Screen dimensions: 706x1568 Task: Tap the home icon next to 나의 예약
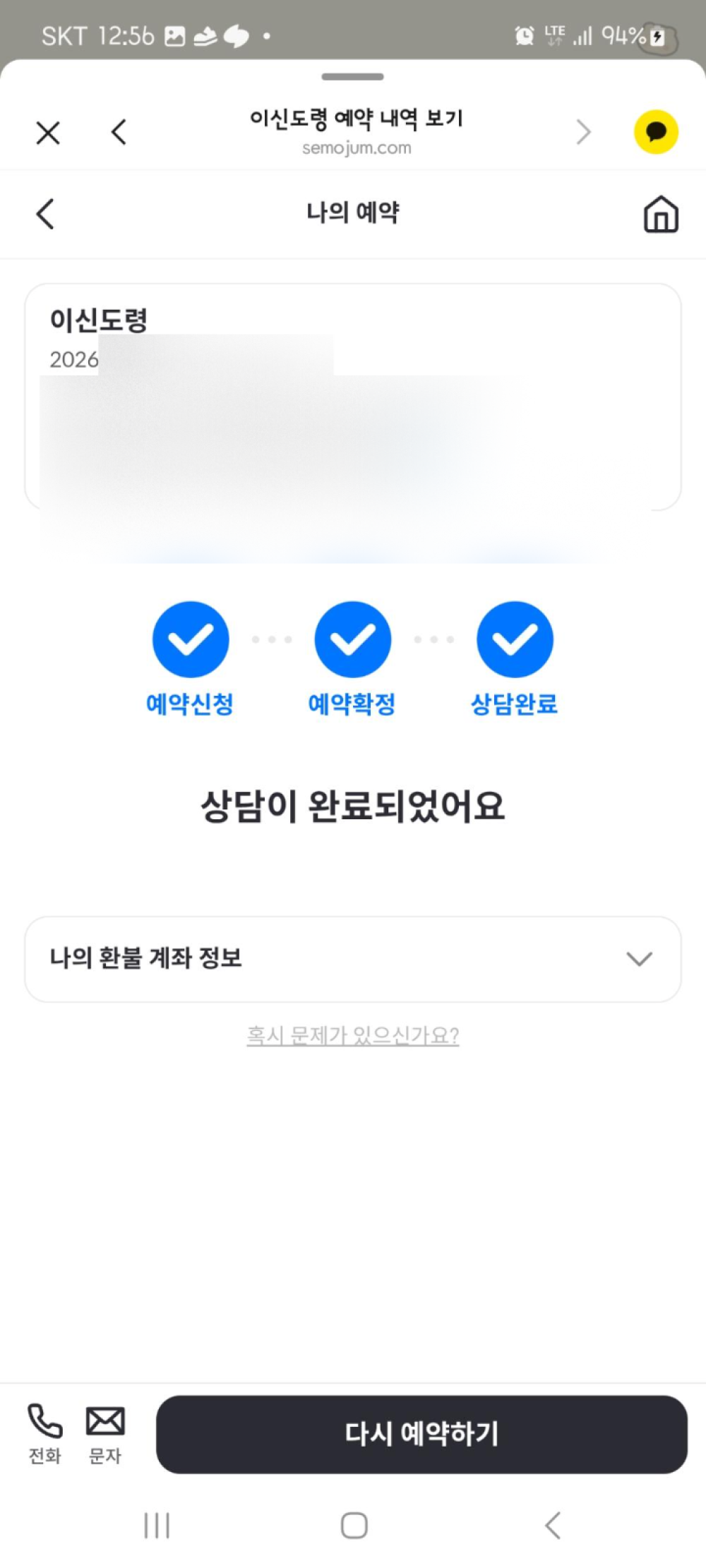pyautogui.click(x=659, y=215)
